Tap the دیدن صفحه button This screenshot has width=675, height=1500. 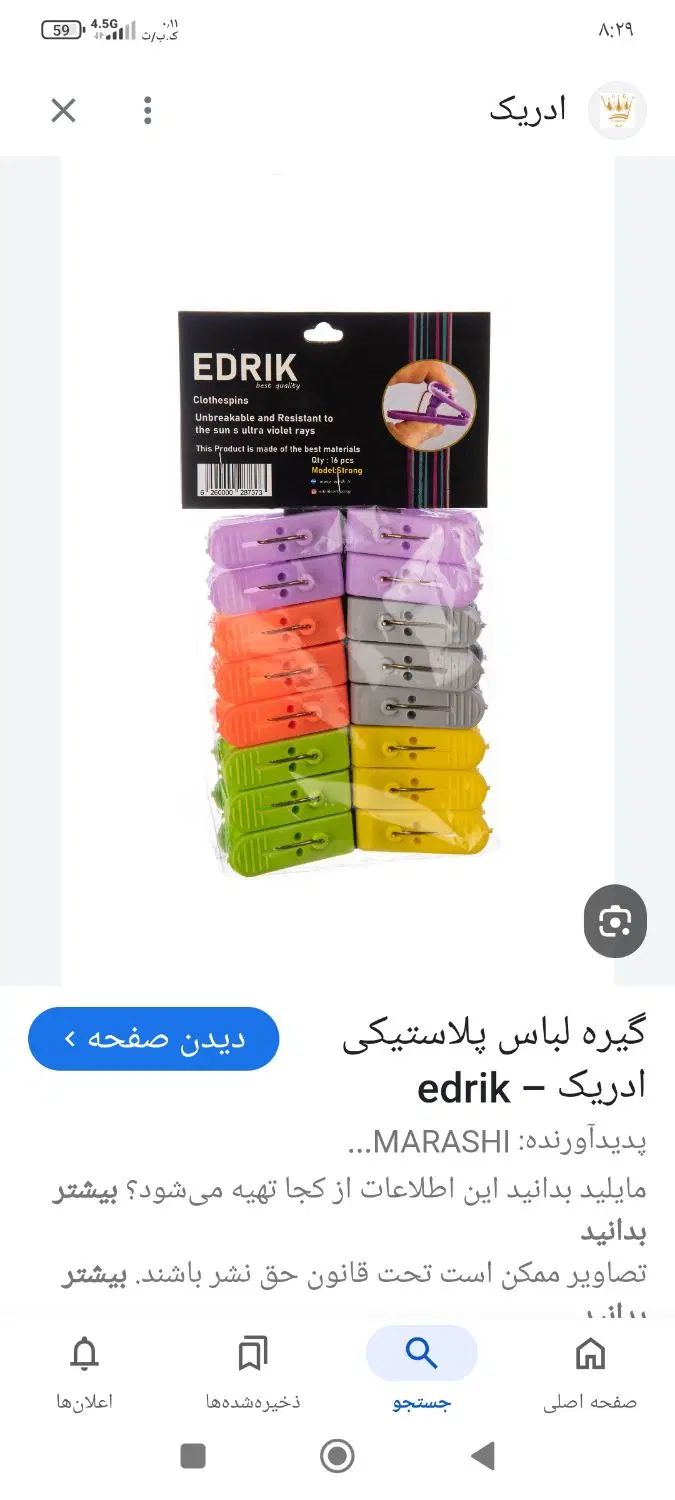(154, 1039)
